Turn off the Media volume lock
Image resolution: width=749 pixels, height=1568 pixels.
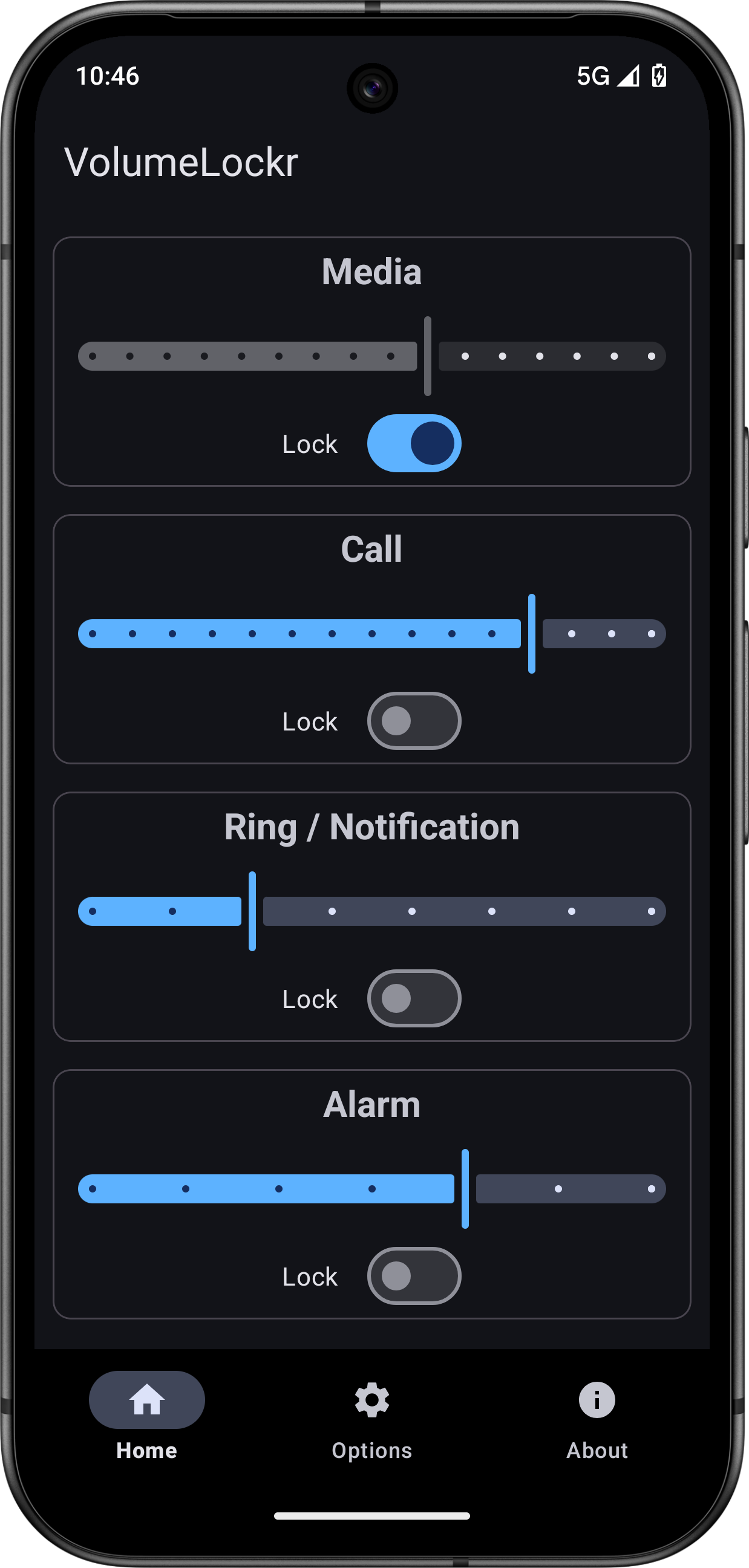(414, 443)
